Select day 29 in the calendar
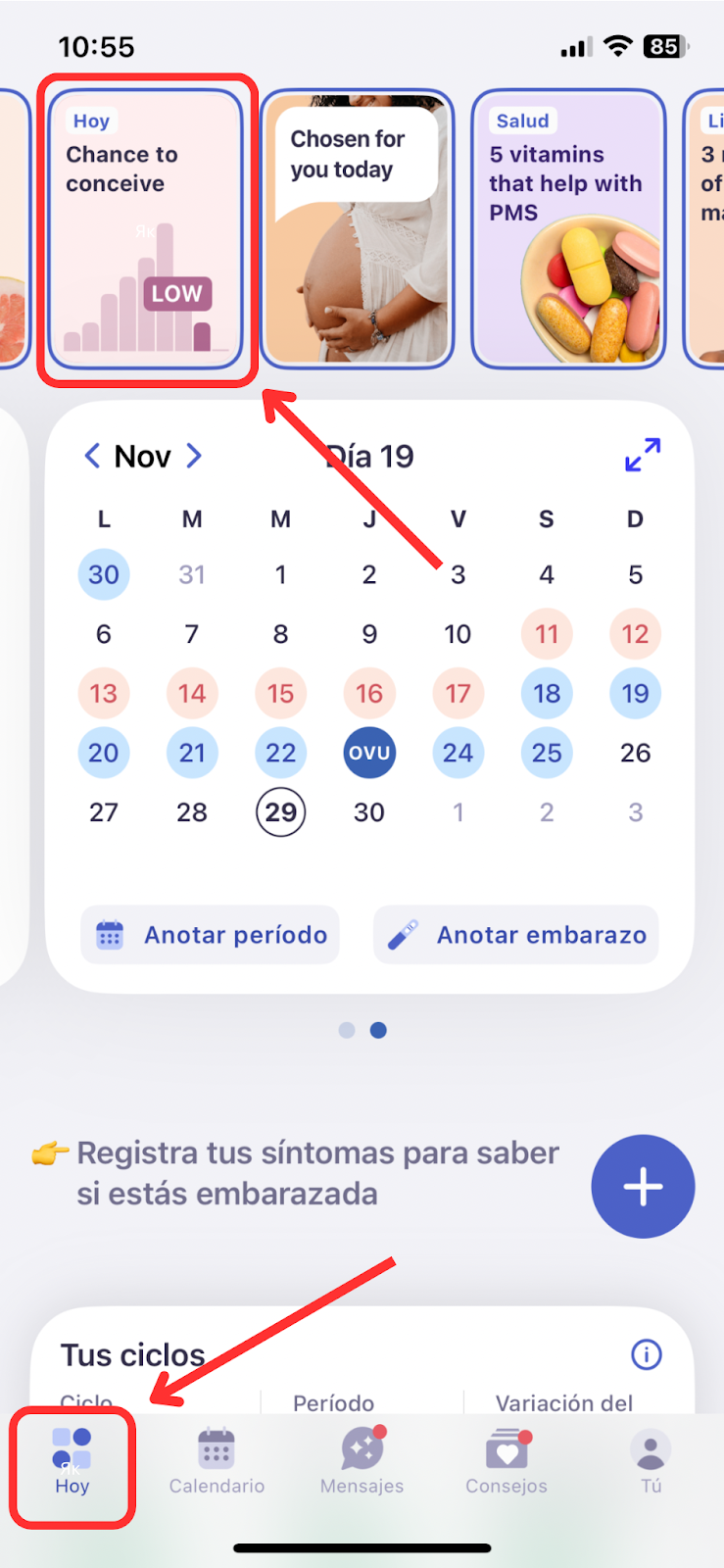The height and width of the screenshot is (1568, 724). (x=280, y=812)
